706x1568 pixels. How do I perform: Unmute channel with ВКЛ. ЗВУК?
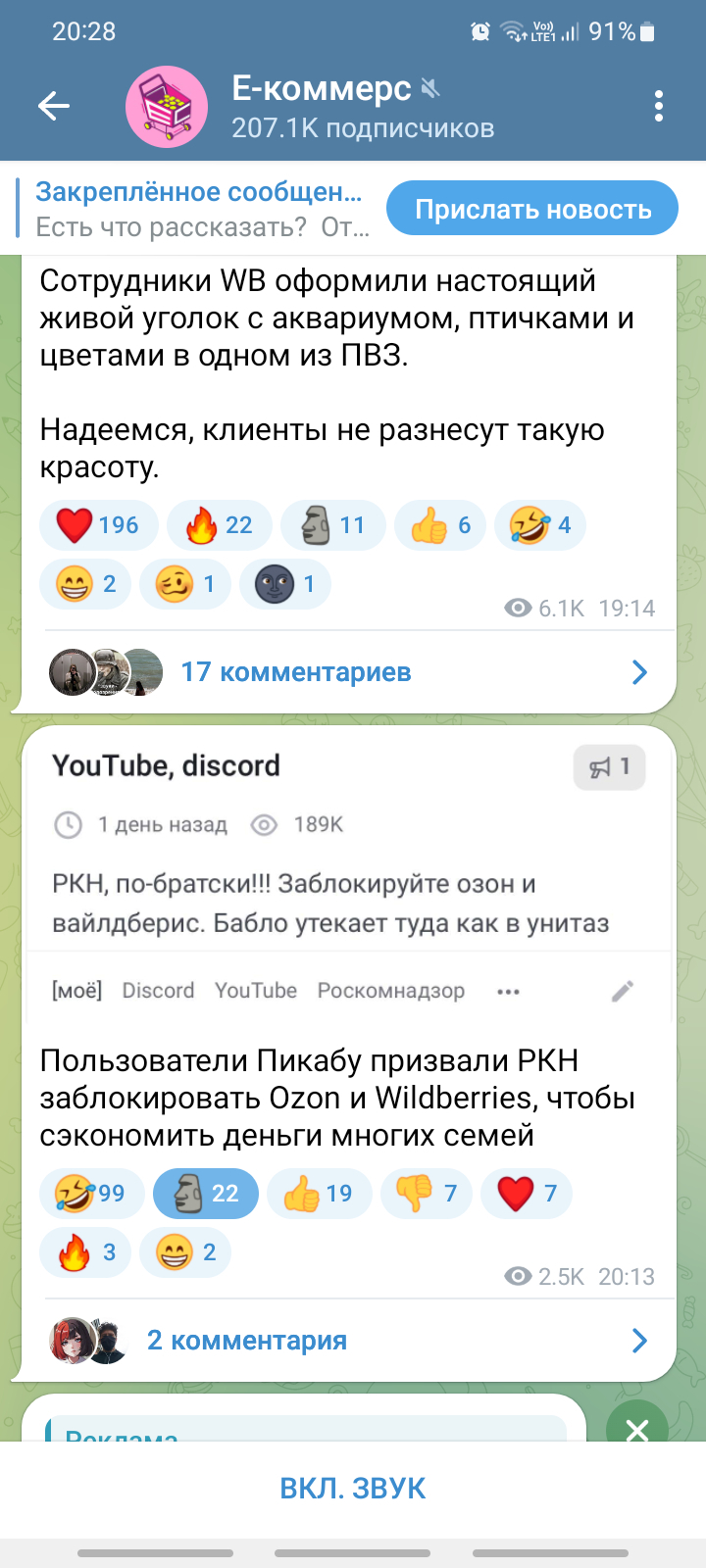[x=353, y=1488]
